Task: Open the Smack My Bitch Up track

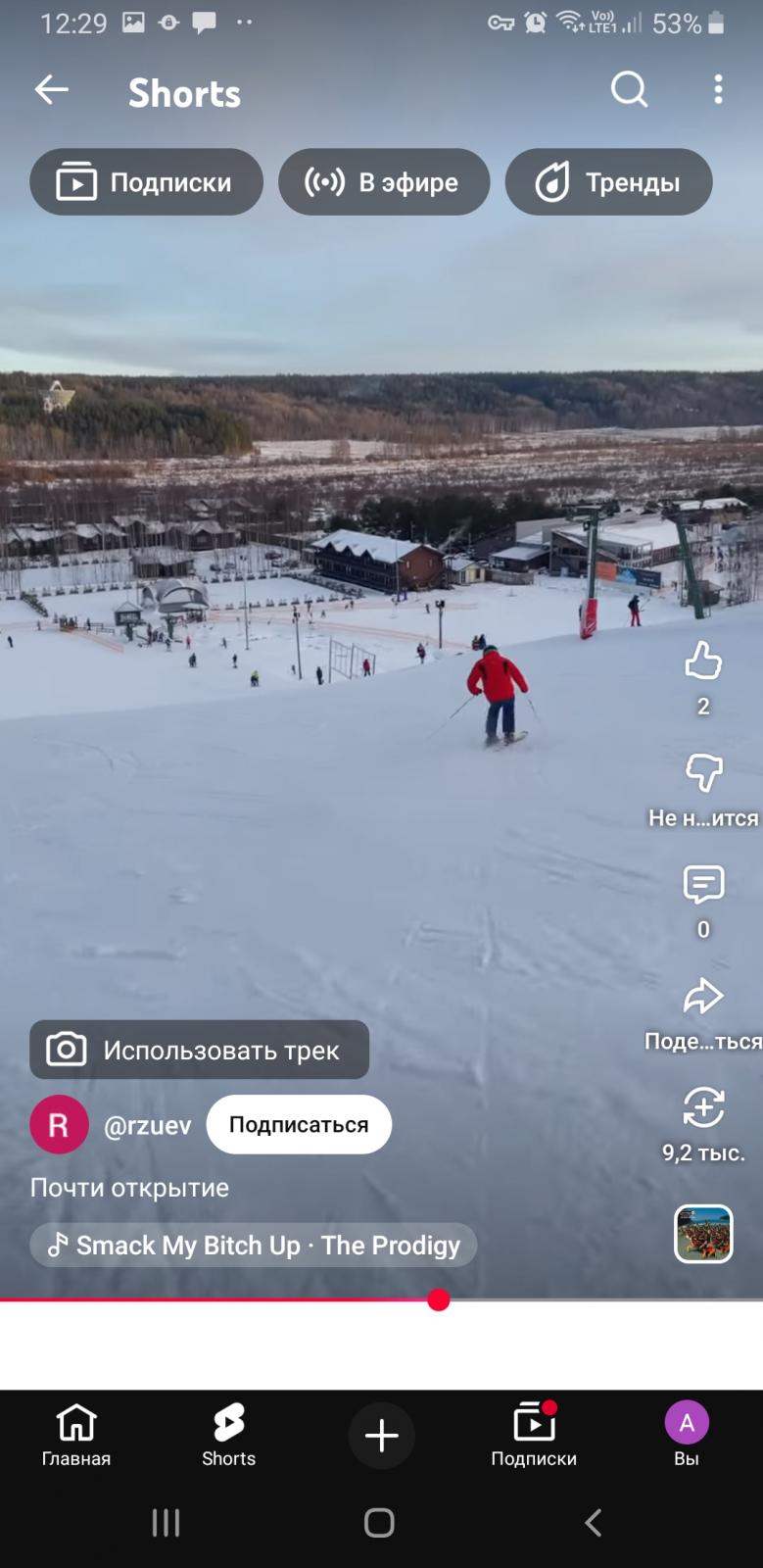Action: point(253,1246)
